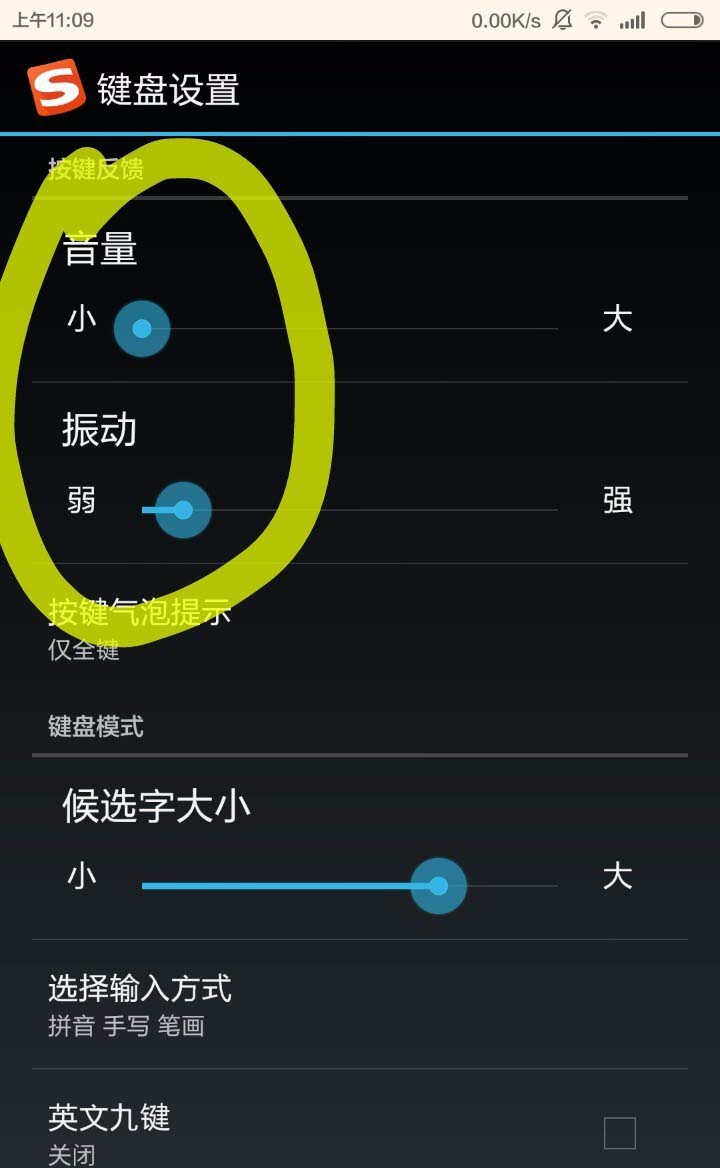Viewport: 720px width, 1168px height.
Task: Tap the 音量 volume slider track
Action: coord(350,328)
